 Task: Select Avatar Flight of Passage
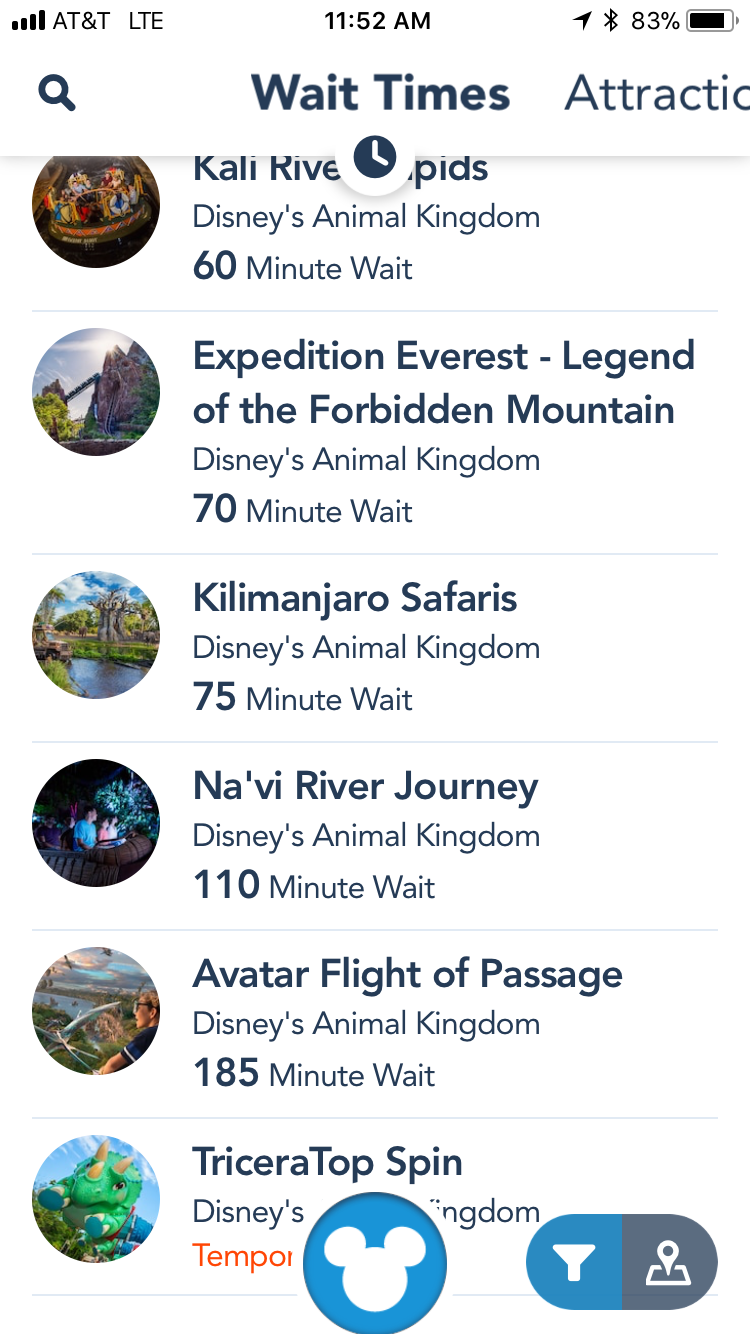click(375, 1024)
